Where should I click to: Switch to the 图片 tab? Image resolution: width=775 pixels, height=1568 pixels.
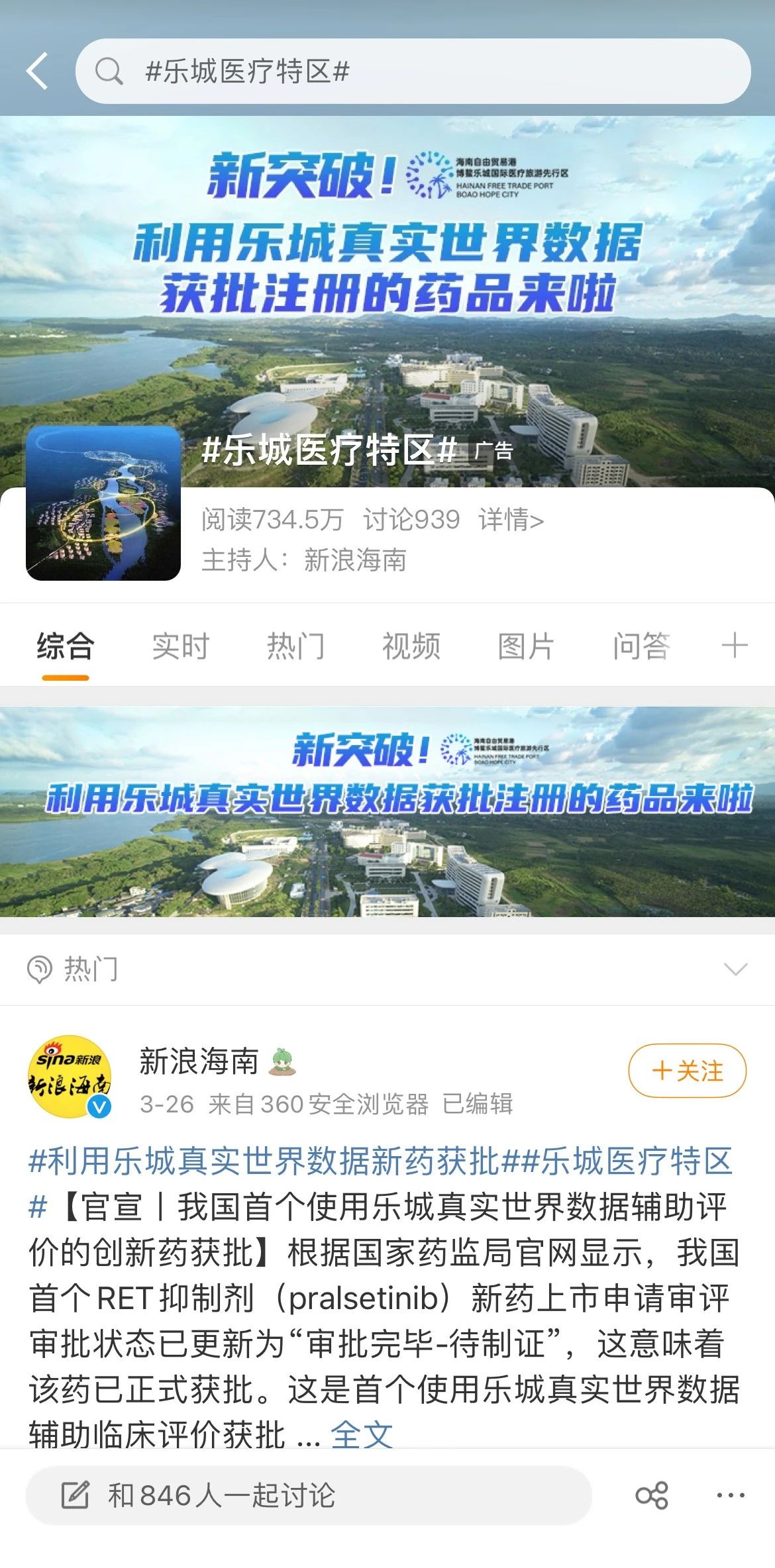point(526,646)
